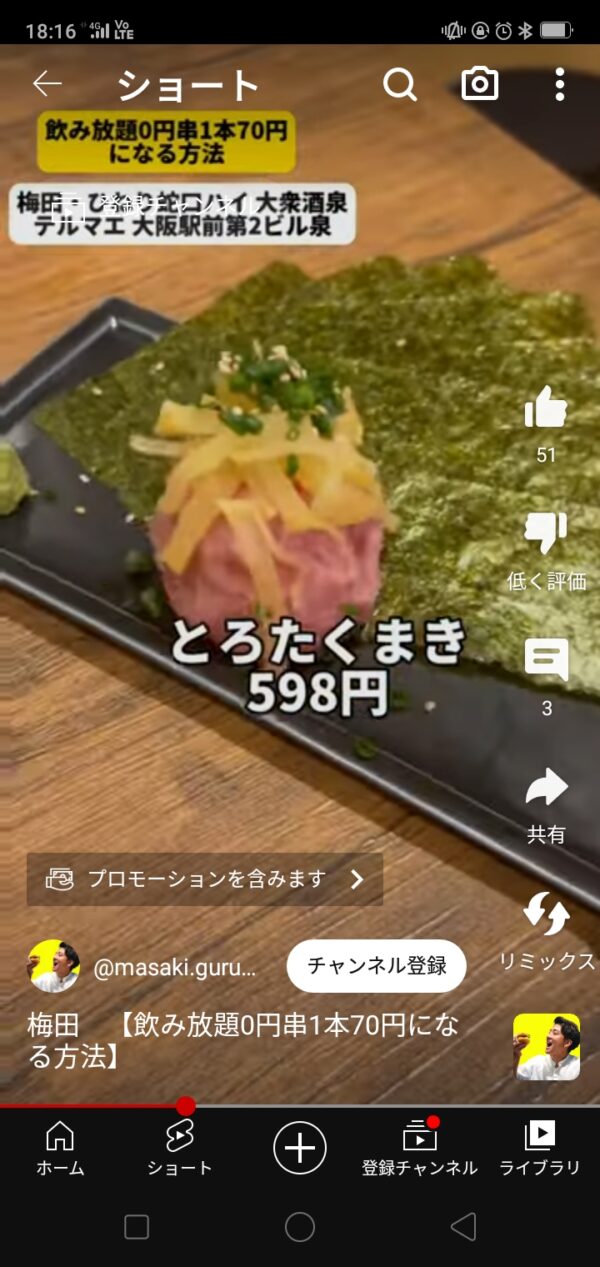Open the @masaki.guru channel profile
600x1267 pixels.
coord(175,967)
